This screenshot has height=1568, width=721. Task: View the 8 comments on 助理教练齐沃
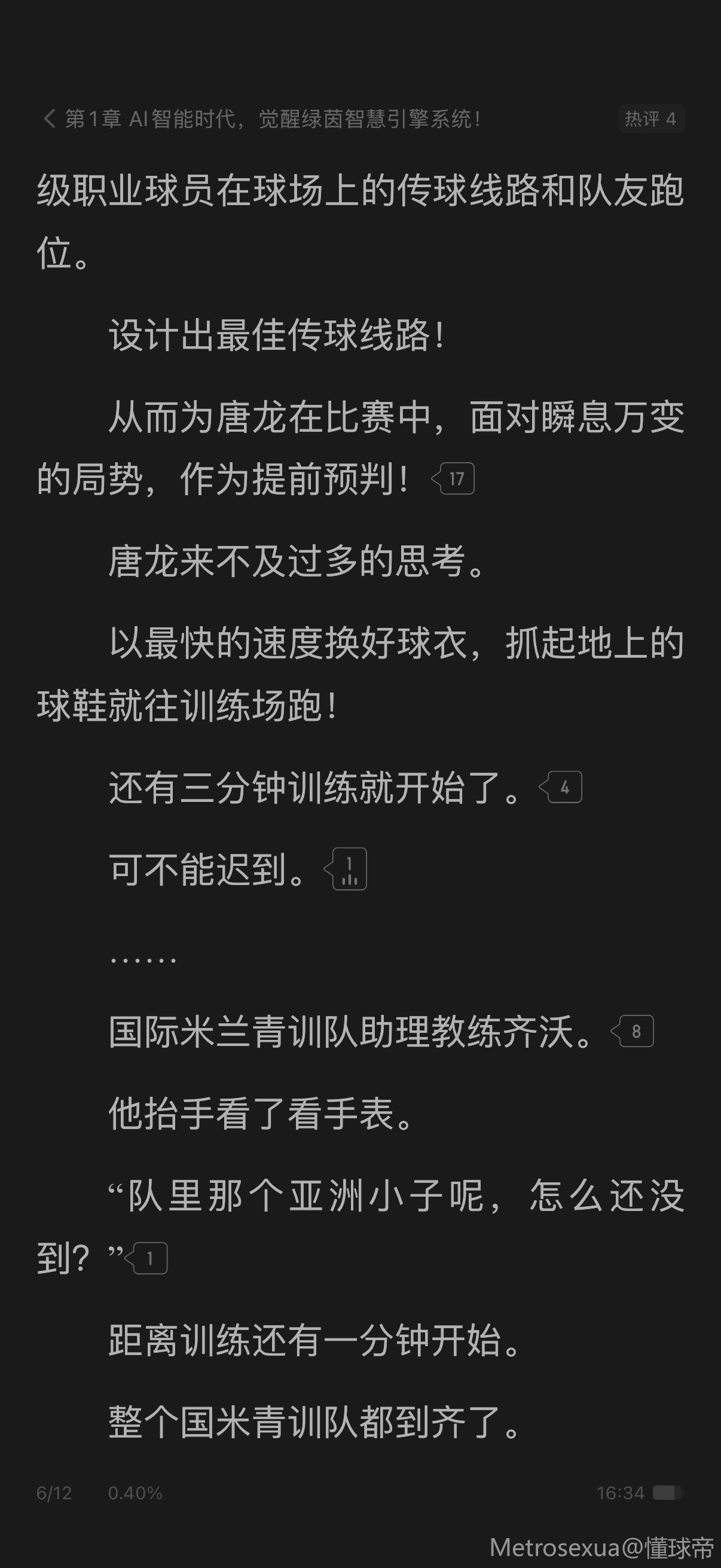pyautogui.click(x=632, y=1031)
